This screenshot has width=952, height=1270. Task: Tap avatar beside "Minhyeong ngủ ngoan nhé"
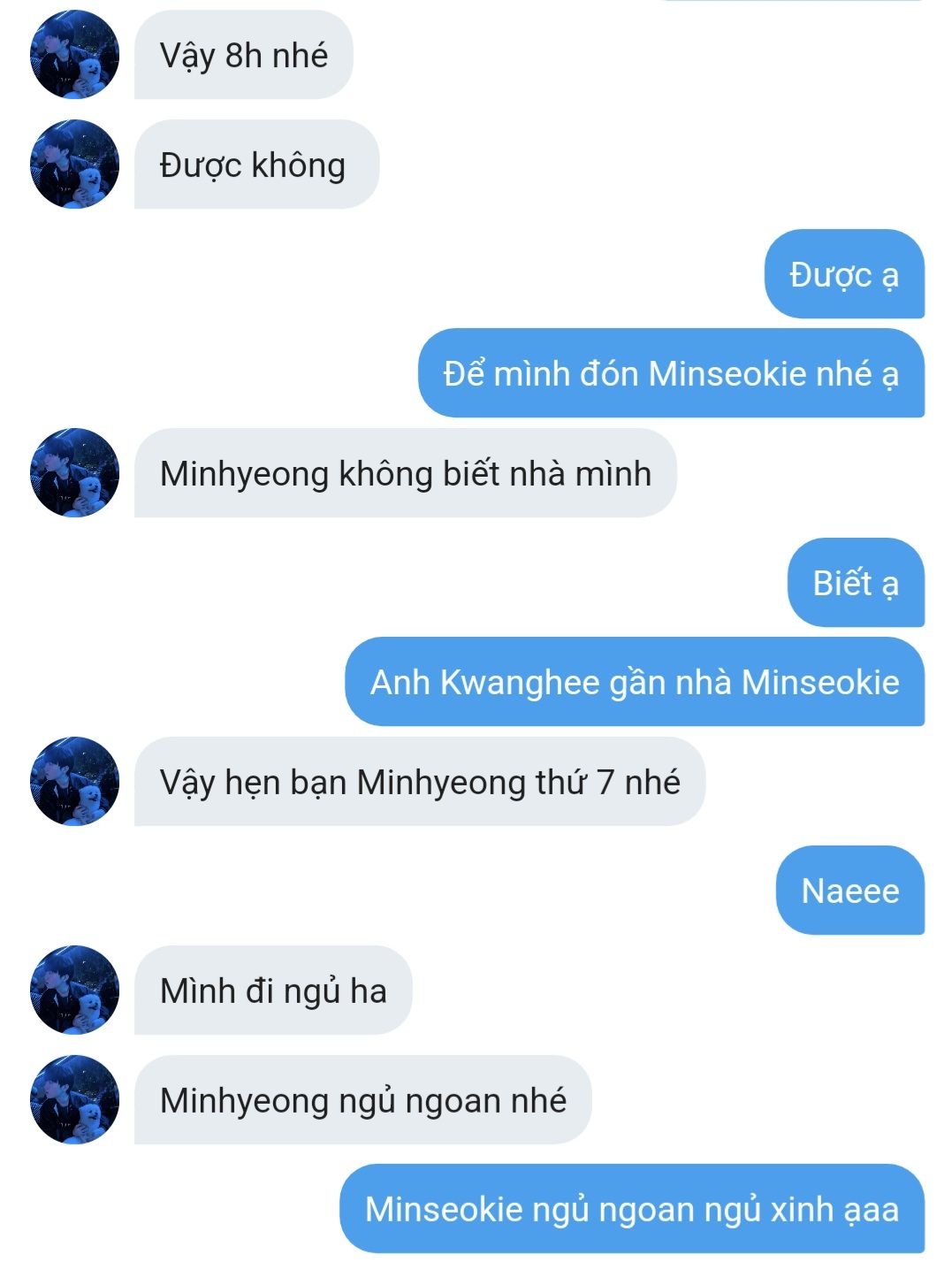pyautogui.click(x=74, y=1100)
